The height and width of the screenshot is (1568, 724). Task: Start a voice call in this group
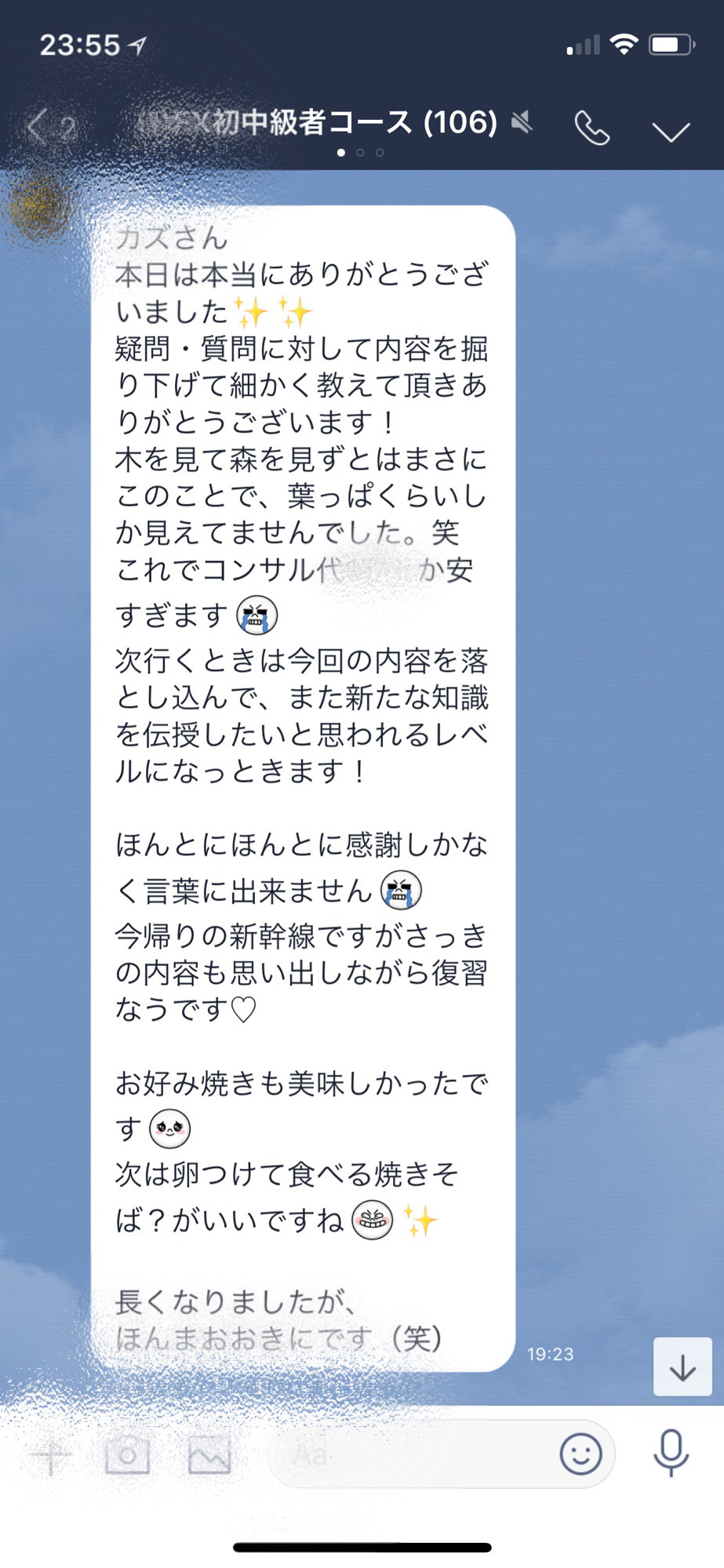click(x=591, y=128)
